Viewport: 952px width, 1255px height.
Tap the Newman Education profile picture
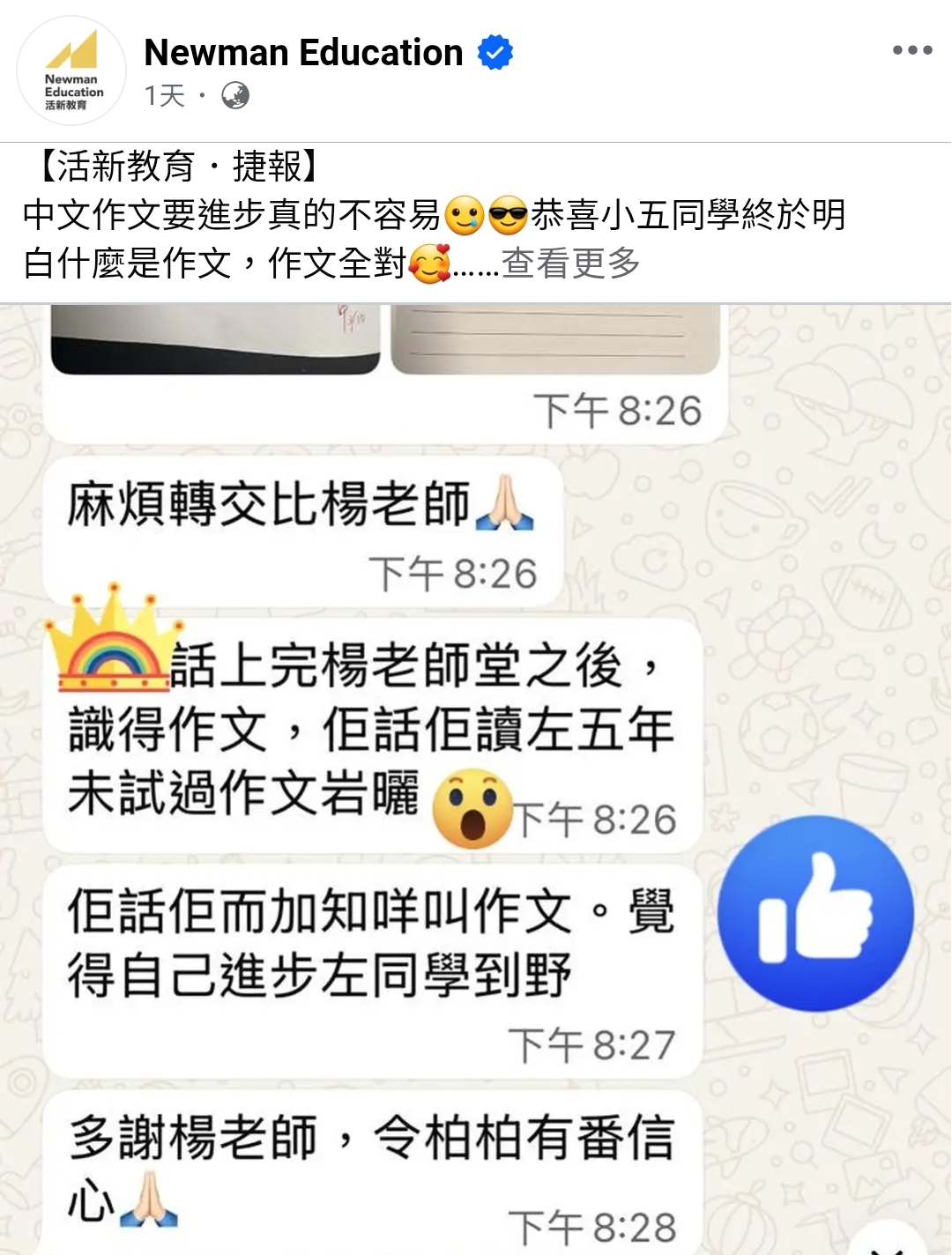pyautogui.click(x=72, y=71)
